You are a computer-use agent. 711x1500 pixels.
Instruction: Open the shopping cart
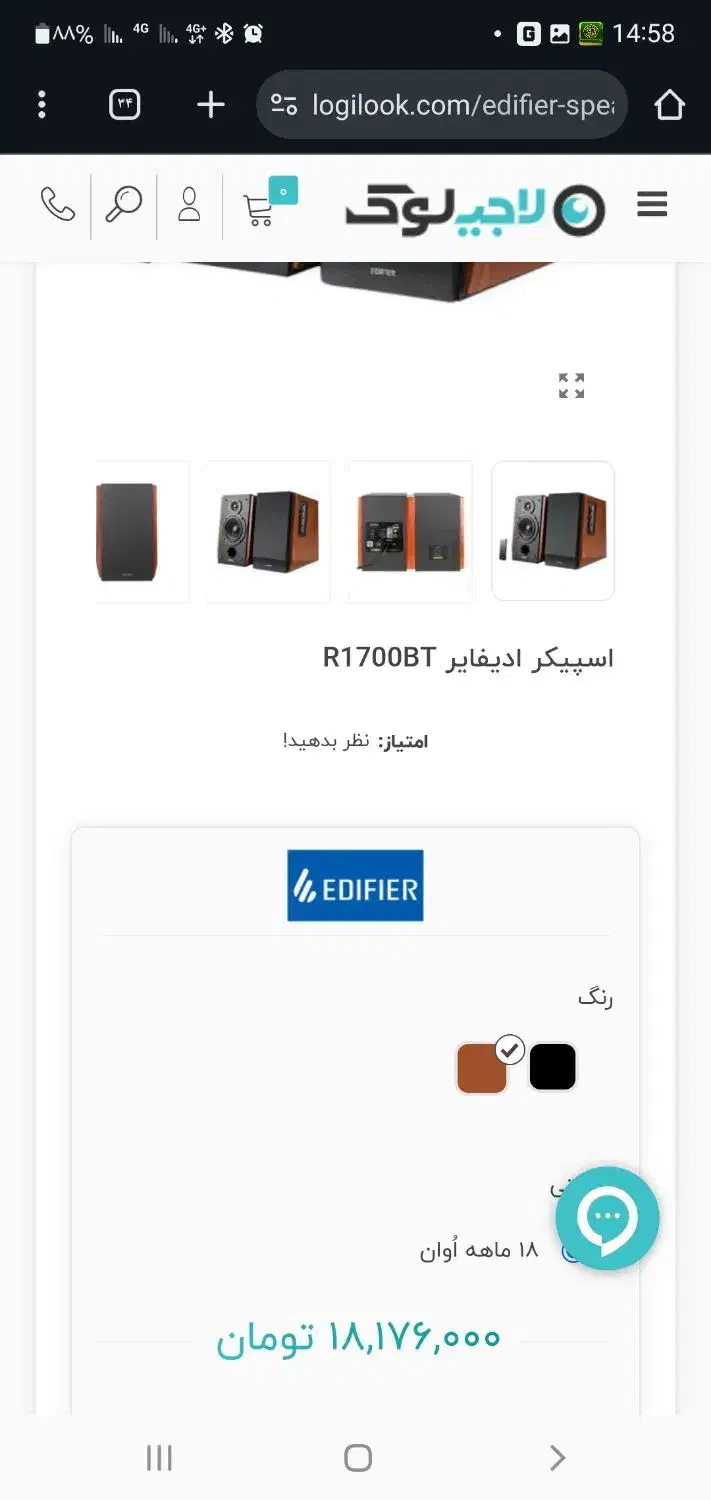click(259, 208)
